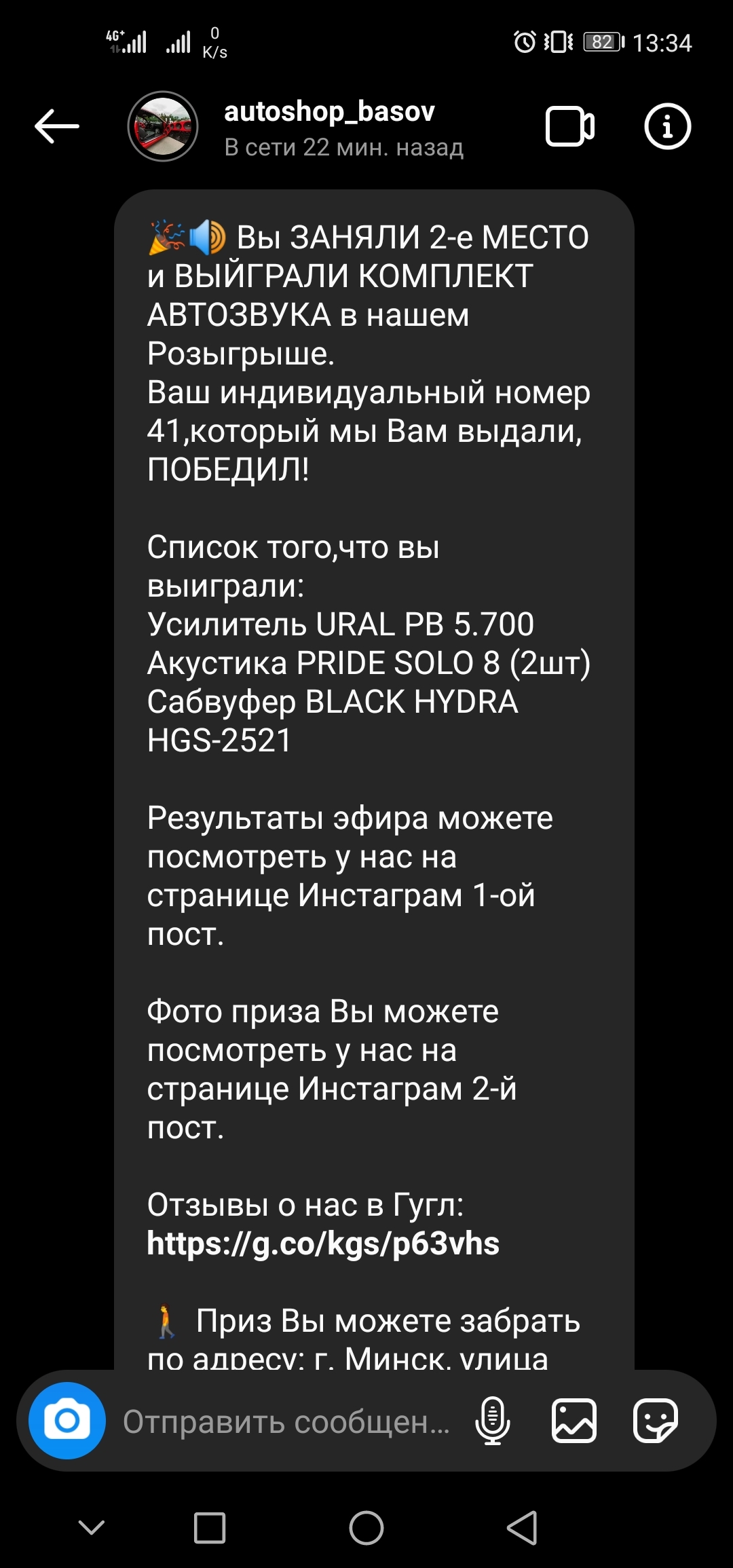Focus the message input field
This screenshot has height=1568, width=733.
[285, 1421]
